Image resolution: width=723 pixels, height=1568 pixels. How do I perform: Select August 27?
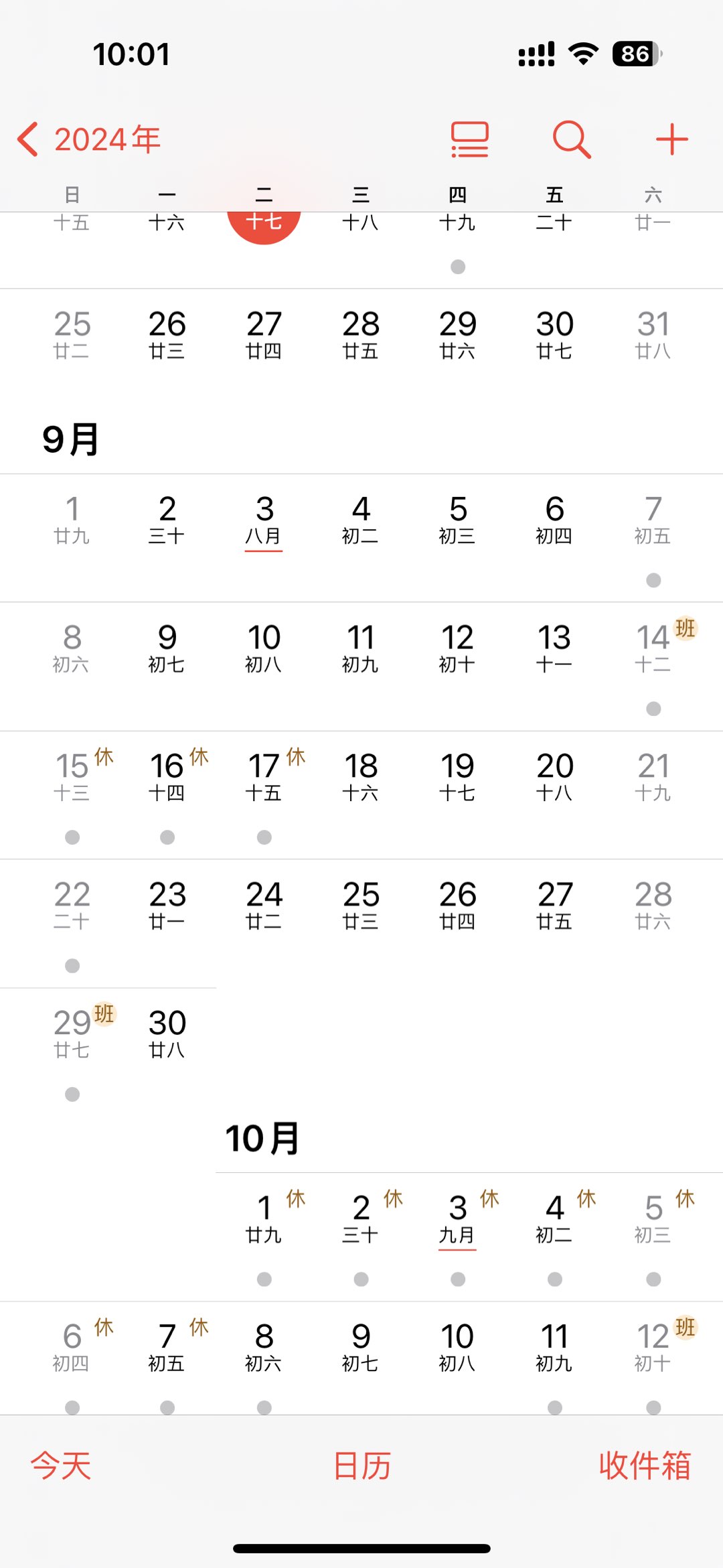(x=264, y=334)
